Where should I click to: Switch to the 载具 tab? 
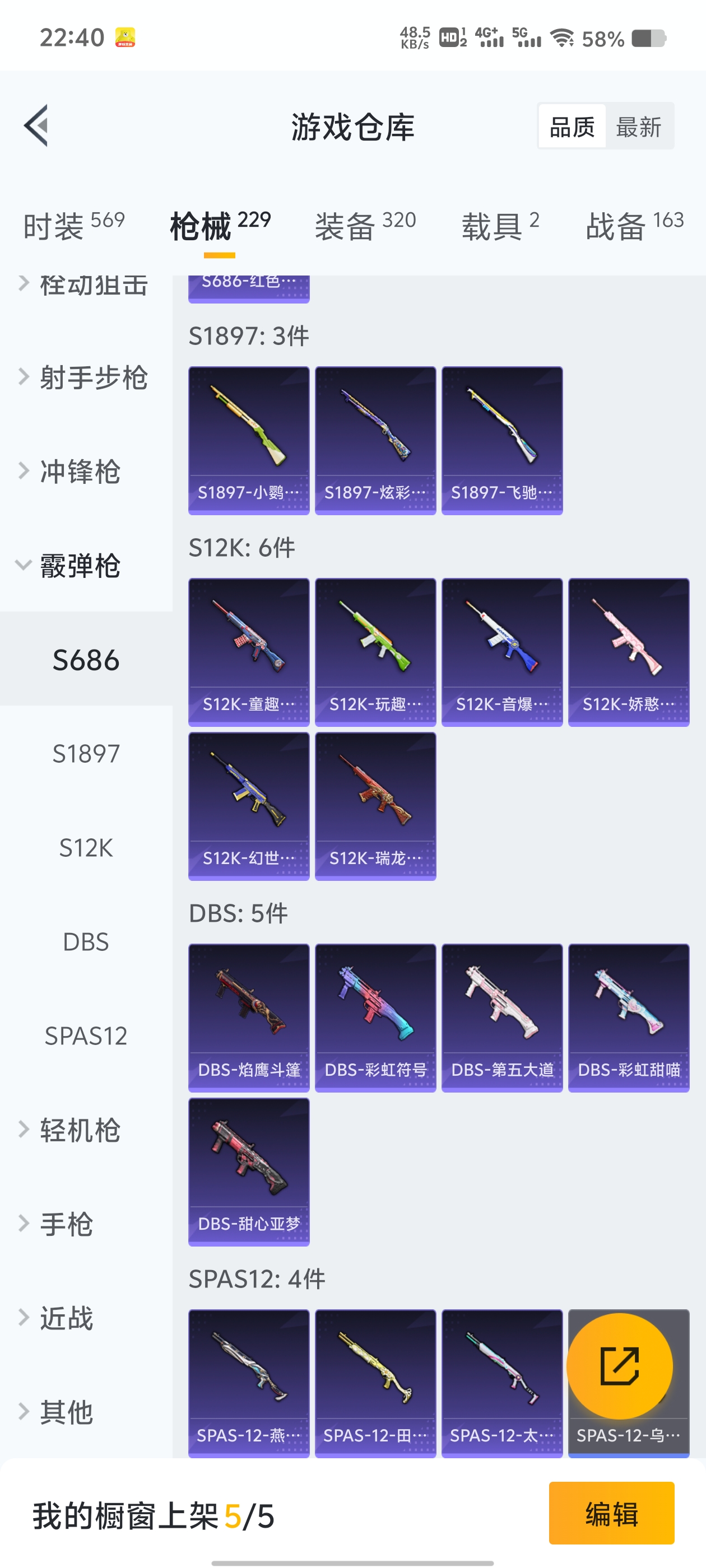pos(500,225)
